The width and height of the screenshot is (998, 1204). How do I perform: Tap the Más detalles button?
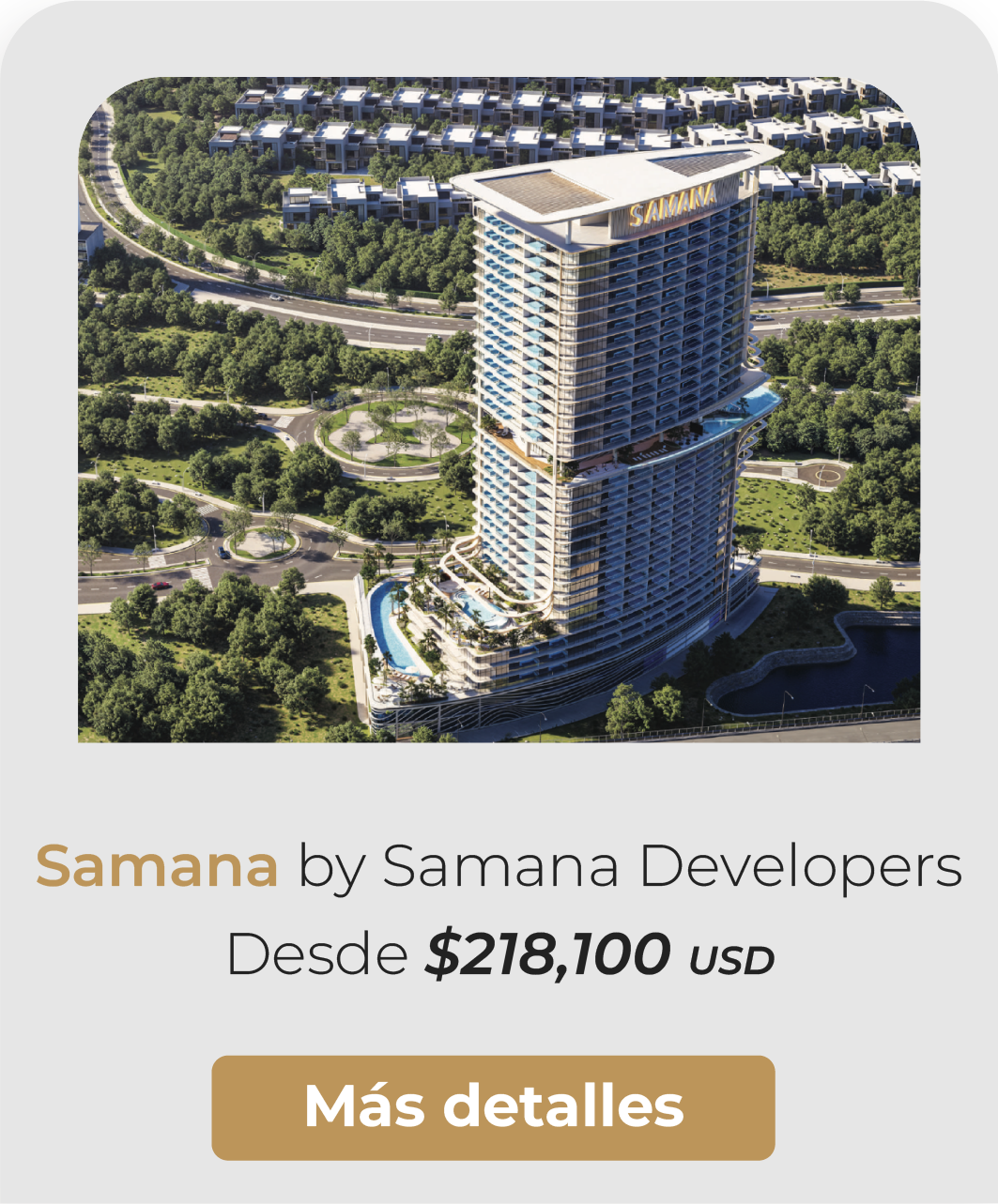pos(493,1107)
